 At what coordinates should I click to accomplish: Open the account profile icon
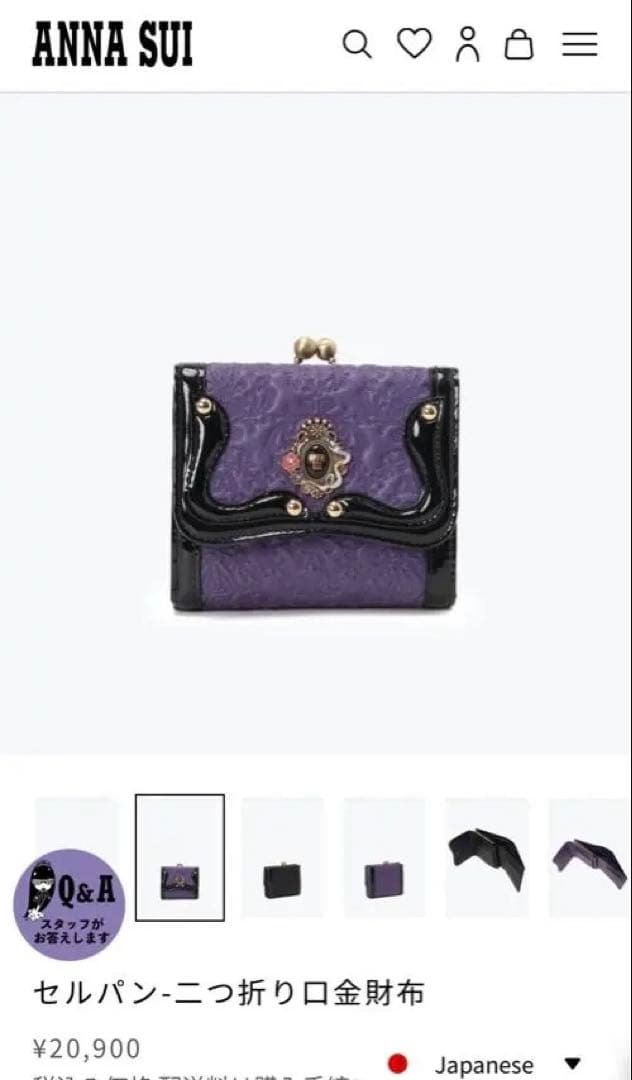(x=467, y=45)
